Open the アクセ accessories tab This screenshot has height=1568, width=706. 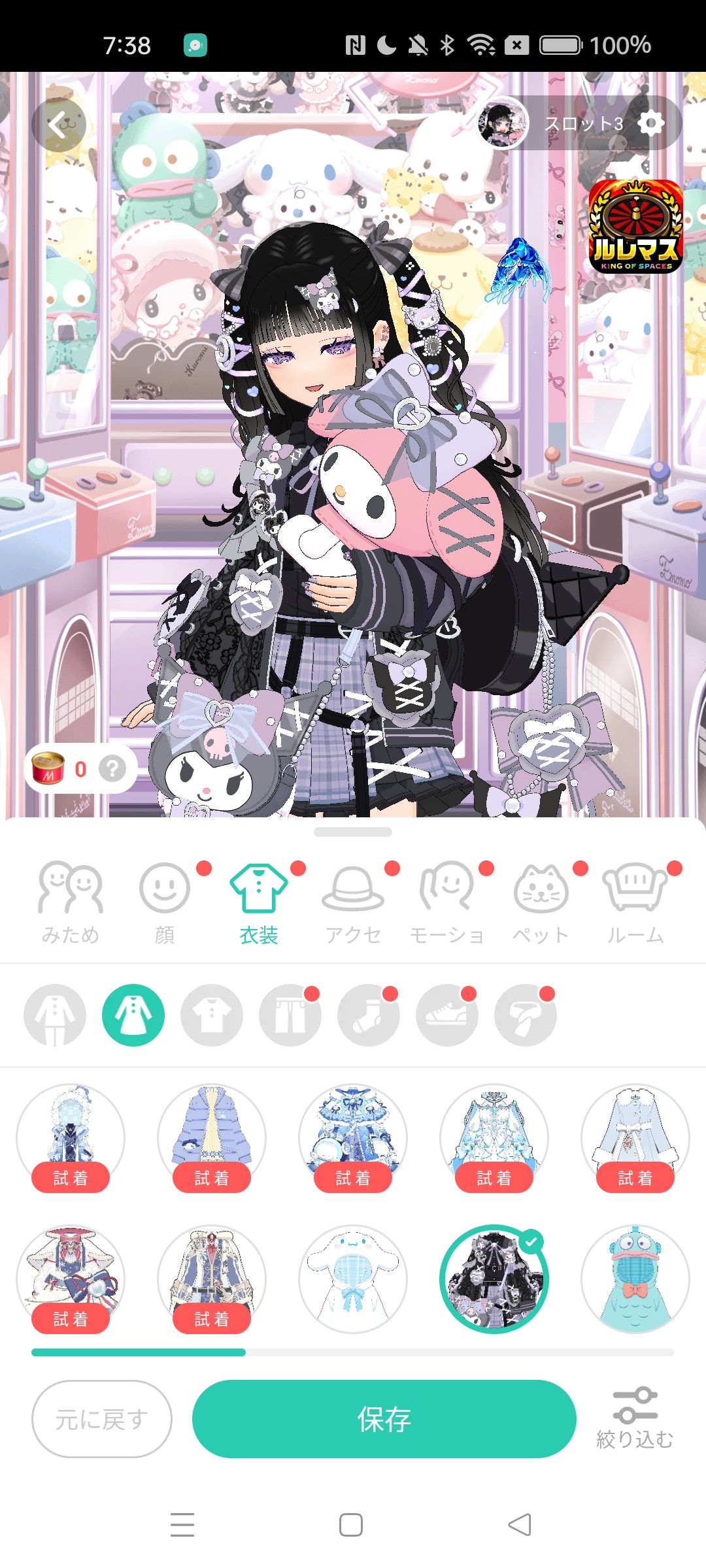(x=353, y=902)
